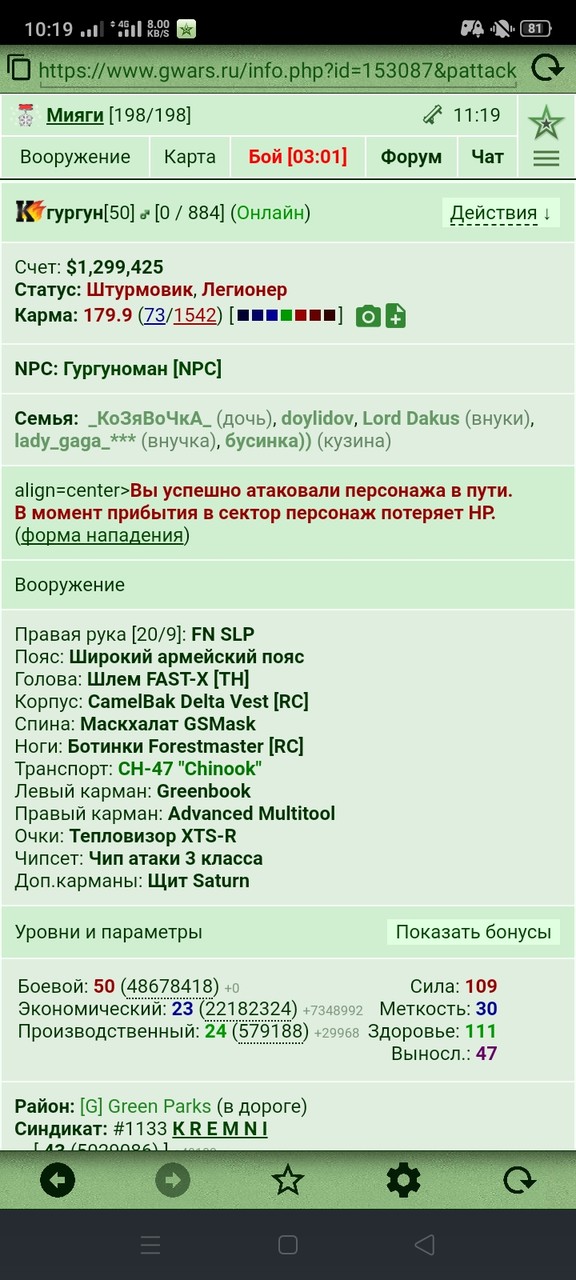Expand the Действия dropdown
Viewport: 576px width, 1280px height.
501,213
